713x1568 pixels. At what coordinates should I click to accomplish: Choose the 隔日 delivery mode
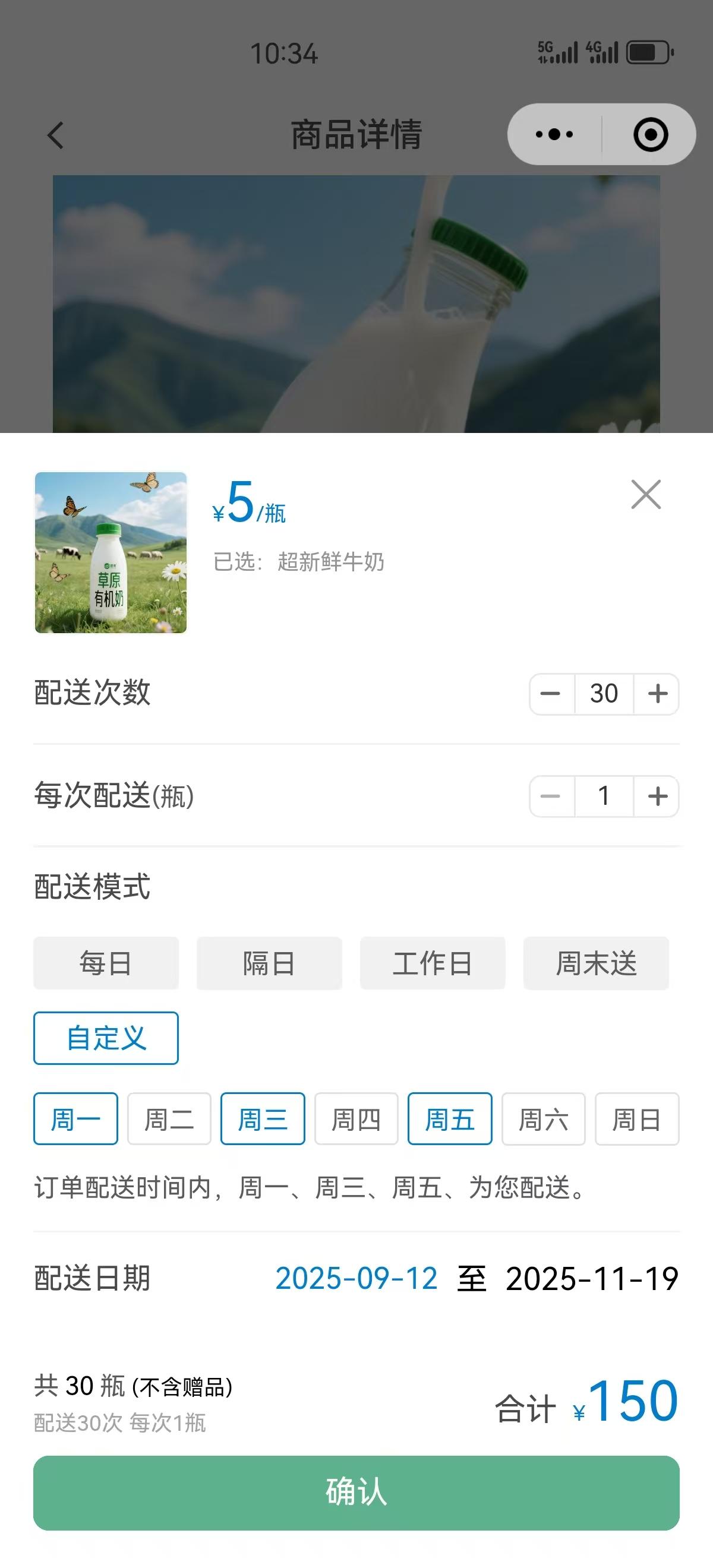click(269, 963)
